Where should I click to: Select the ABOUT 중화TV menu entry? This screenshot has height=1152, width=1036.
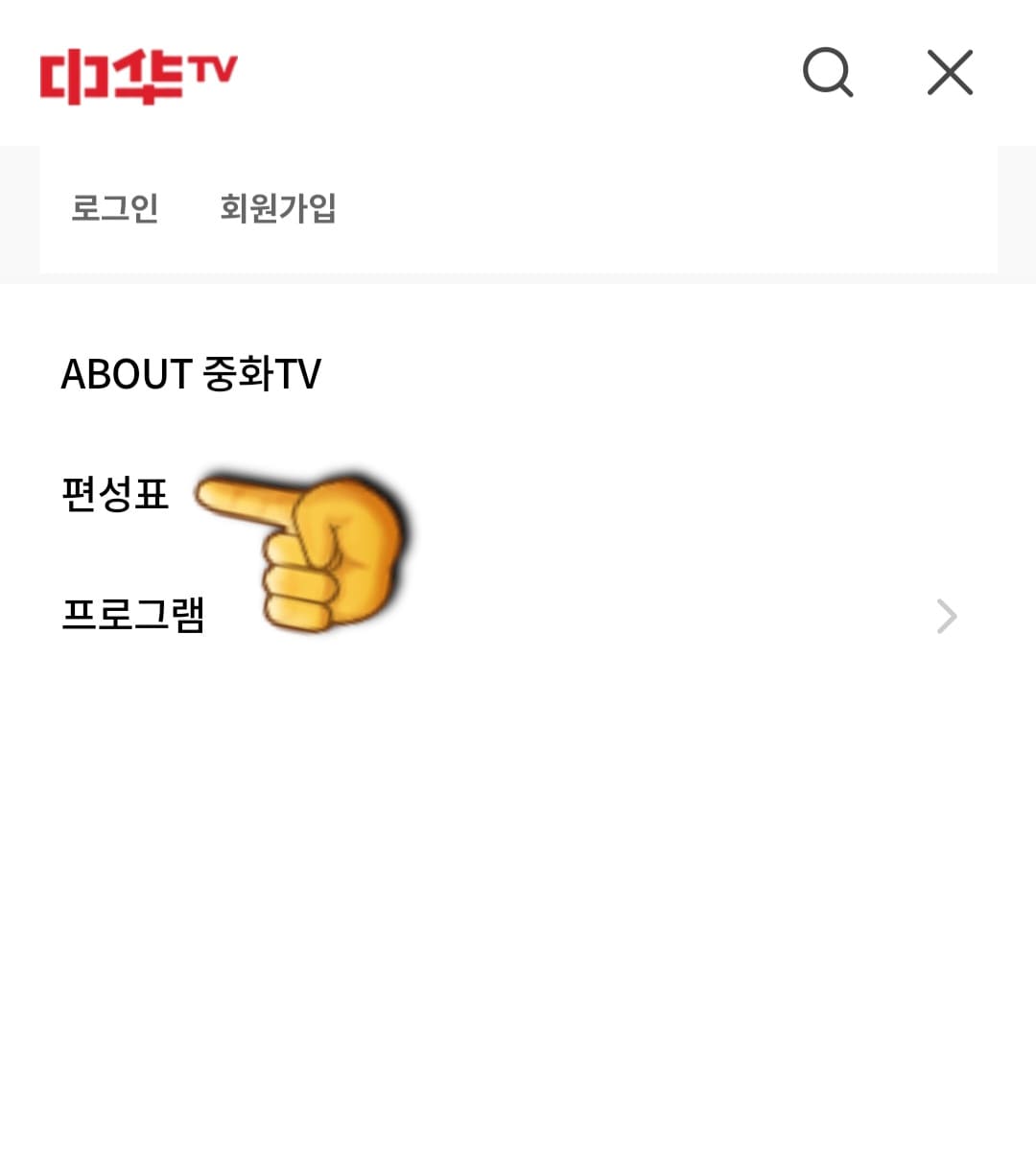point(193,374)
